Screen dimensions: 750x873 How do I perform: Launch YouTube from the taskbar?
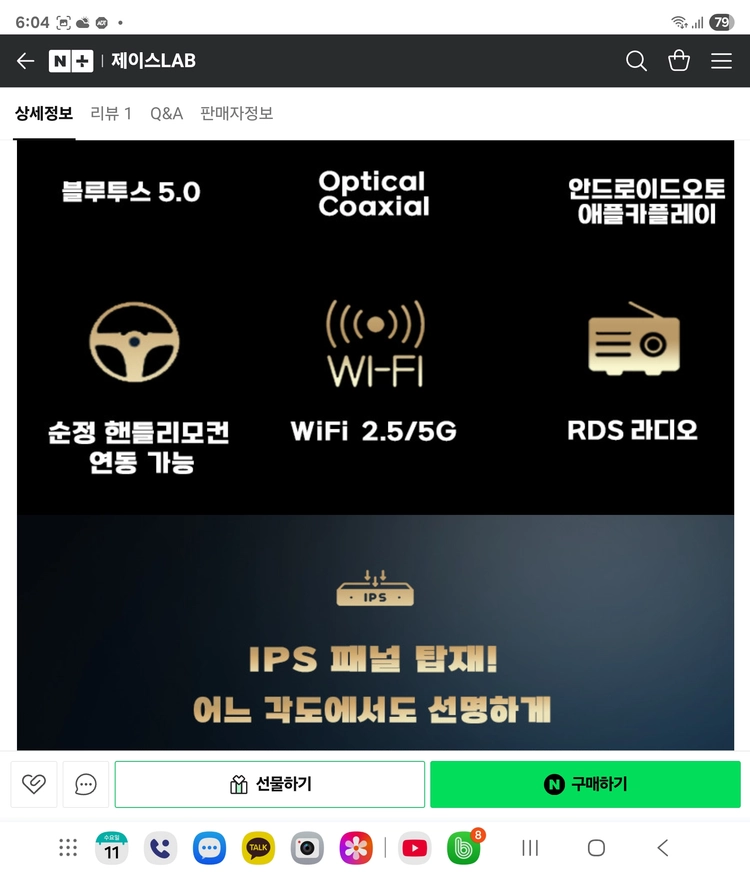tap(415, 847)
